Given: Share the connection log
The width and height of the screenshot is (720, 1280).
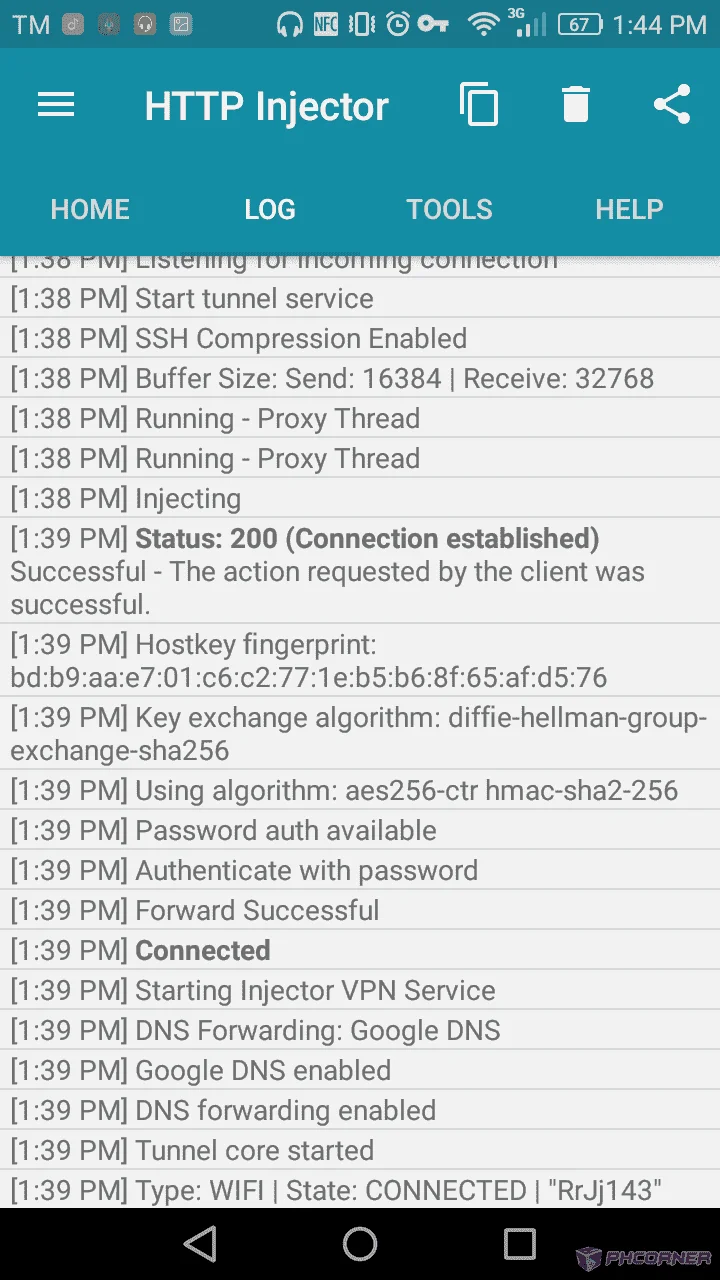Looking at the screenshot, I should click(x=672, y=105).
